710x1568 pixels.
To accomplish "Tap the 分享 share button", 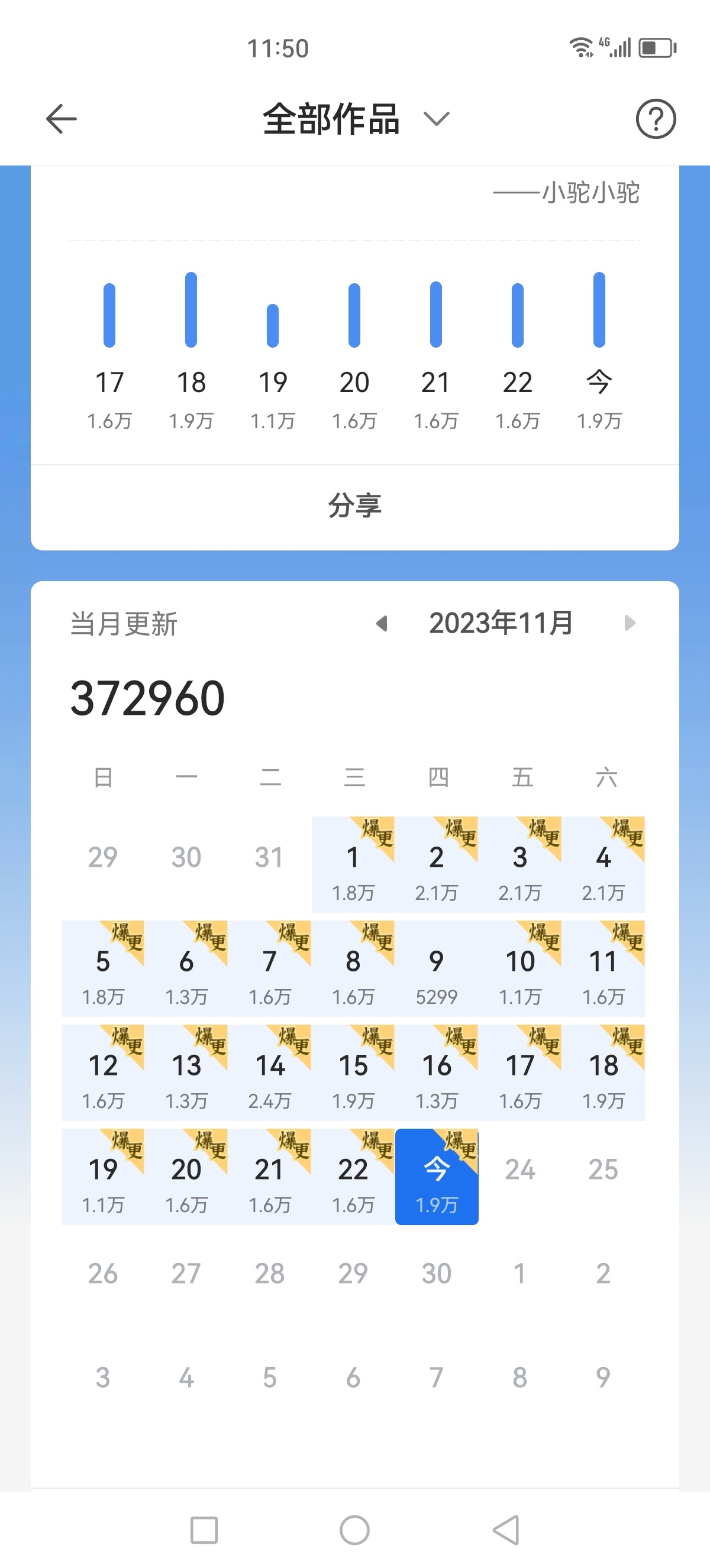I will pyautogui.click(x=355, y=506).
